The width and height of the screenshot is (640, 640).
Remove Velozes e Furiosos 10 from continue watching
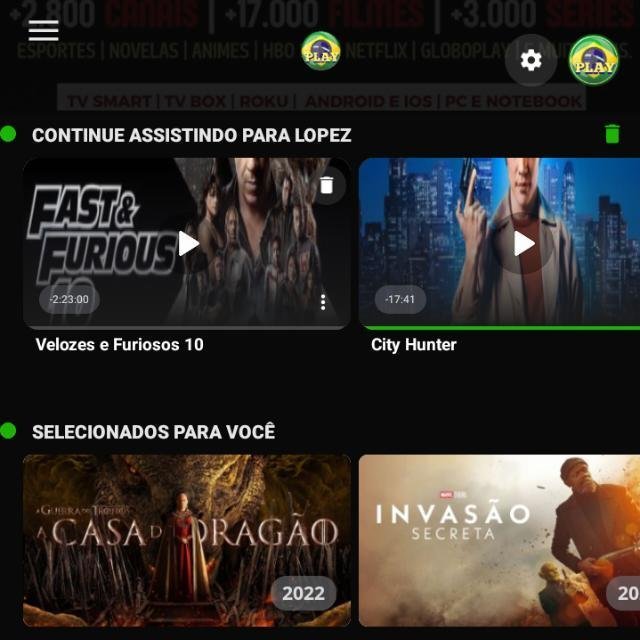tap(326, 185)
